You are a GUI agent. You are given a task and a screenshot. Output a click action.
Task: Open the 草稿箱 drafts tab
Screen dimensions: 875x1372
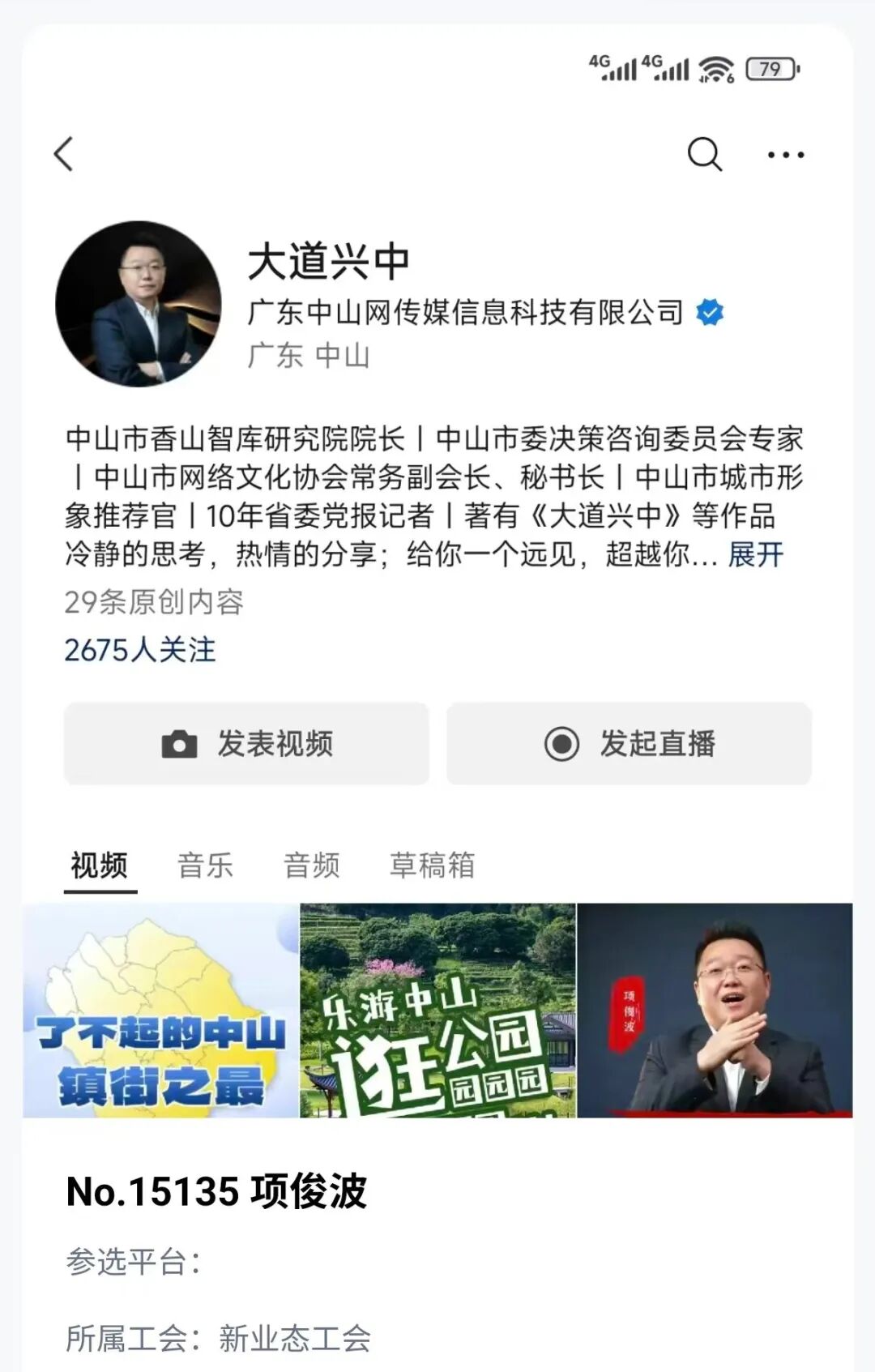coord(432,866)
